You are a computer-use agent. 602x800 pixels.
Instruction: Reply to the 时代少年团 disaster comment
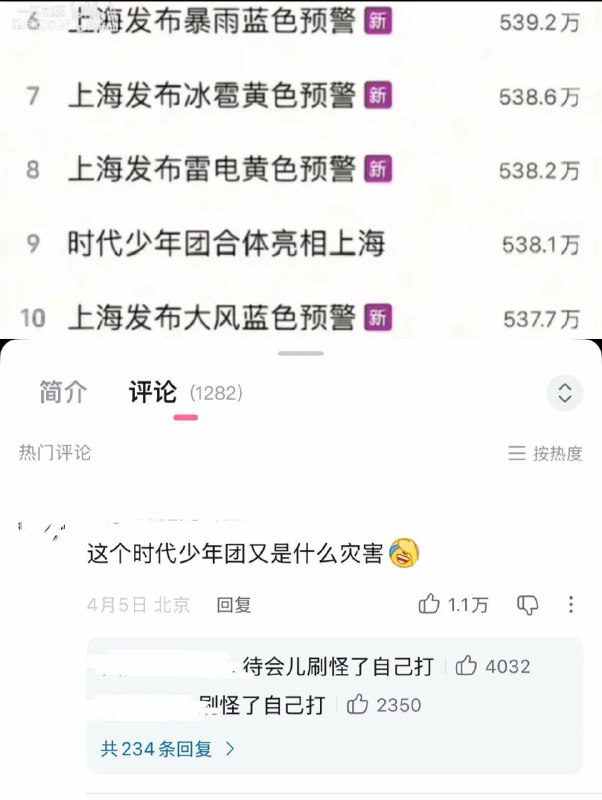pyautogui.click(x=234, y=604)
